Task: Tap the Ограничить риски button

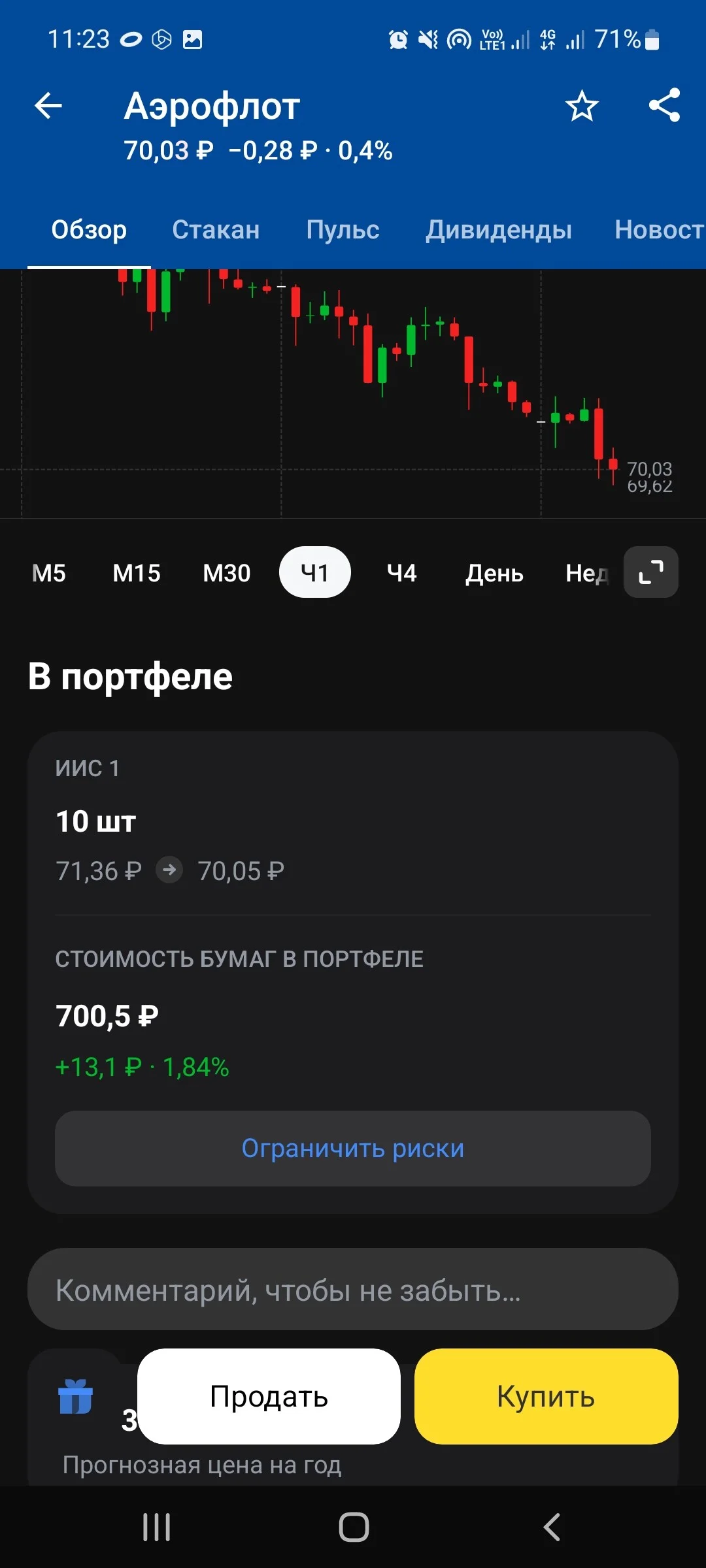Action: point(353,1149)
